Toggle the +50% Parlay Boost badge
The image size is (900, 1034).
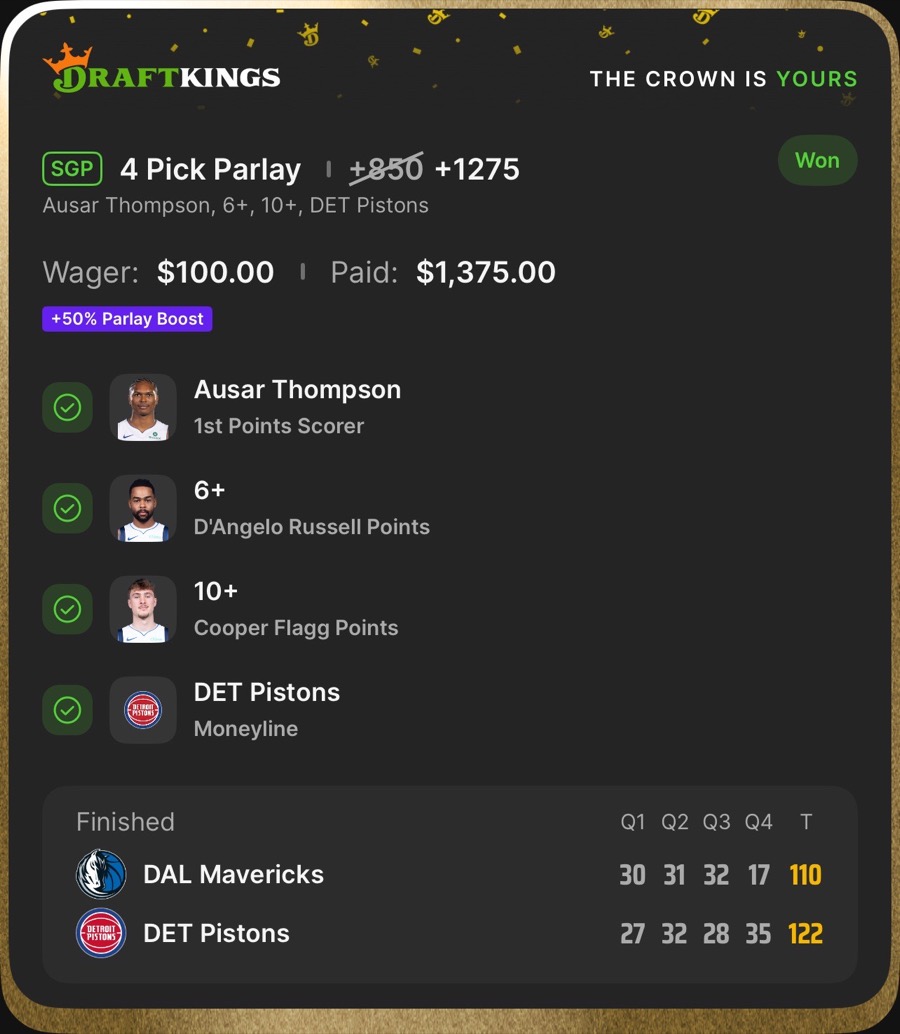point(126,318)
